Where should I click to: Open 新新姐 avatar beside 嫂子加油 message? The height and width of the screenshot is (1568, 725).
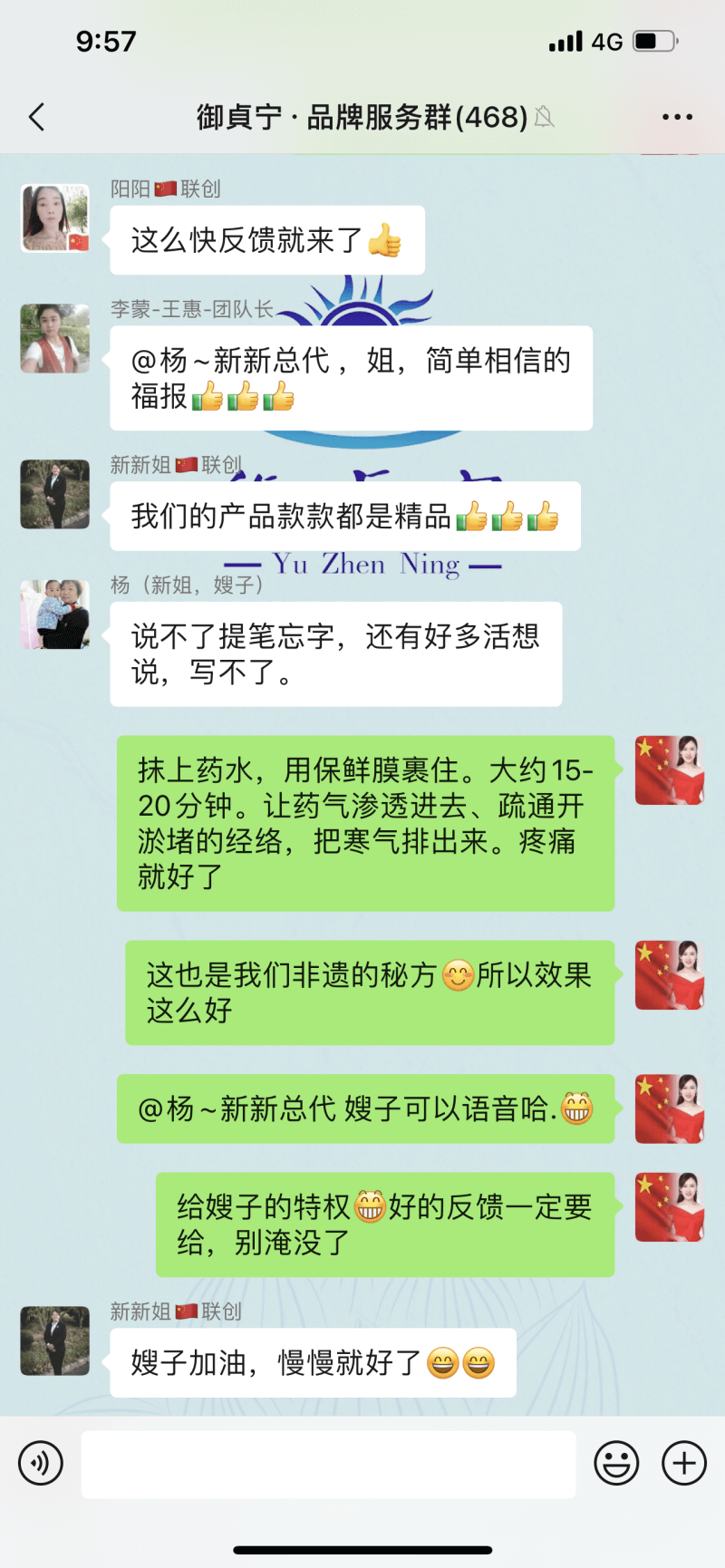click(x=55, y=1341)
